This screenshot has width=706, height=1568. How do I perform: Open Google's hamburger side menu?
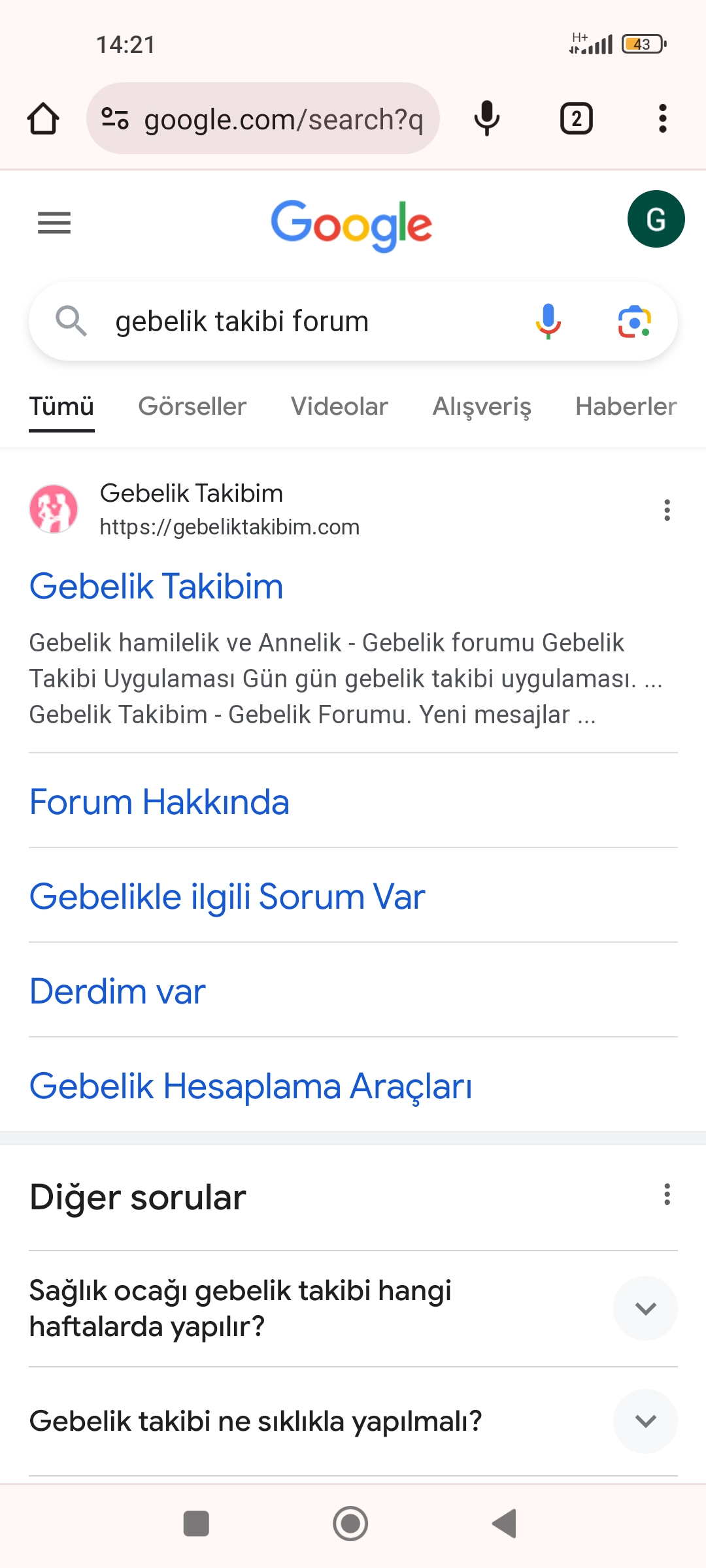[x=54, y=223]
